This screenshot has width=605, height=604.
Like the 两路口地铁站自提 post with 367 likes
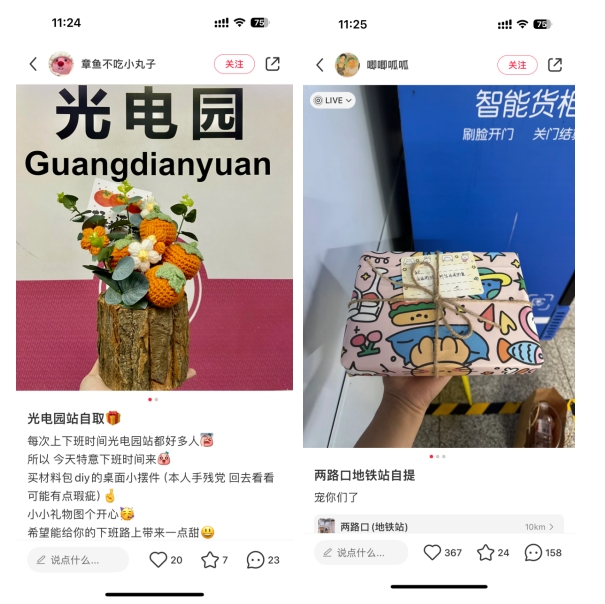(x=433, y=552)
